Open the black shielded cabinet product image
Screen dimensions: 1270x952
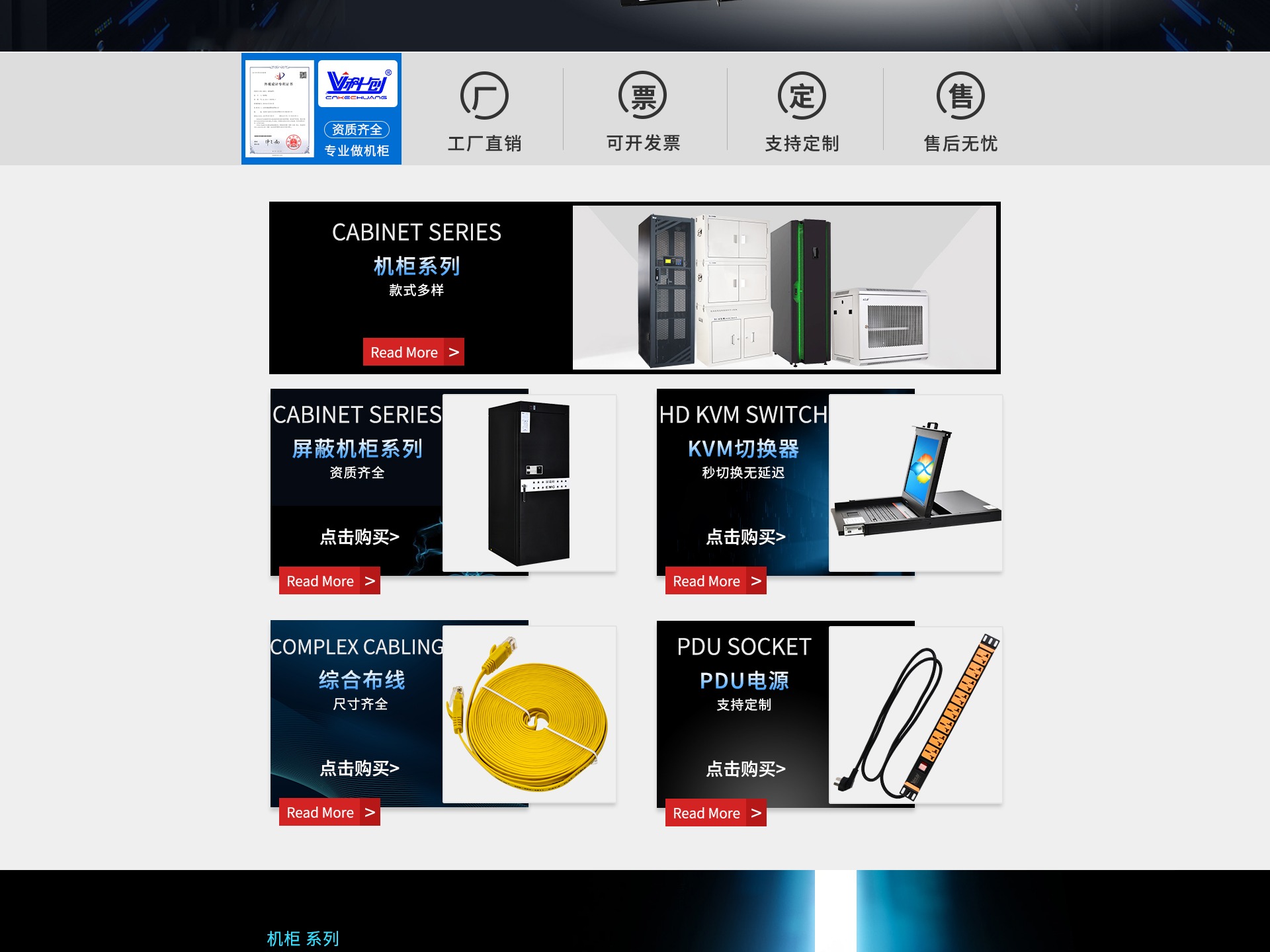pyautogui.click(x=529, y=483)
